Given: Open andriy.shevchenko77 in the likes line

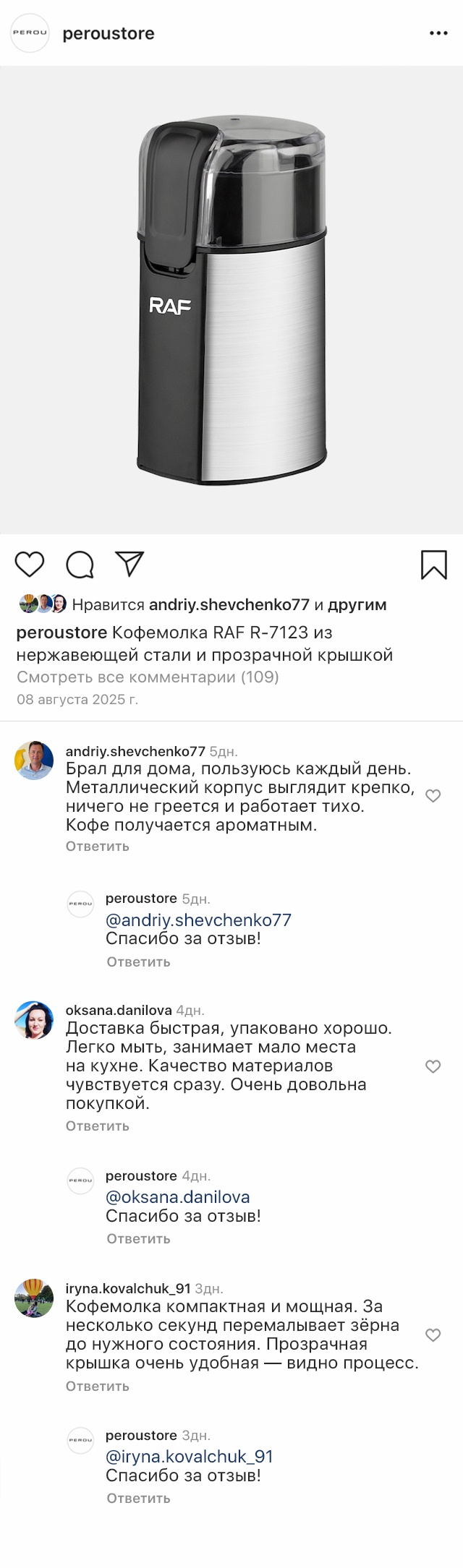Looking at the screenshot, I should point(229,604).
